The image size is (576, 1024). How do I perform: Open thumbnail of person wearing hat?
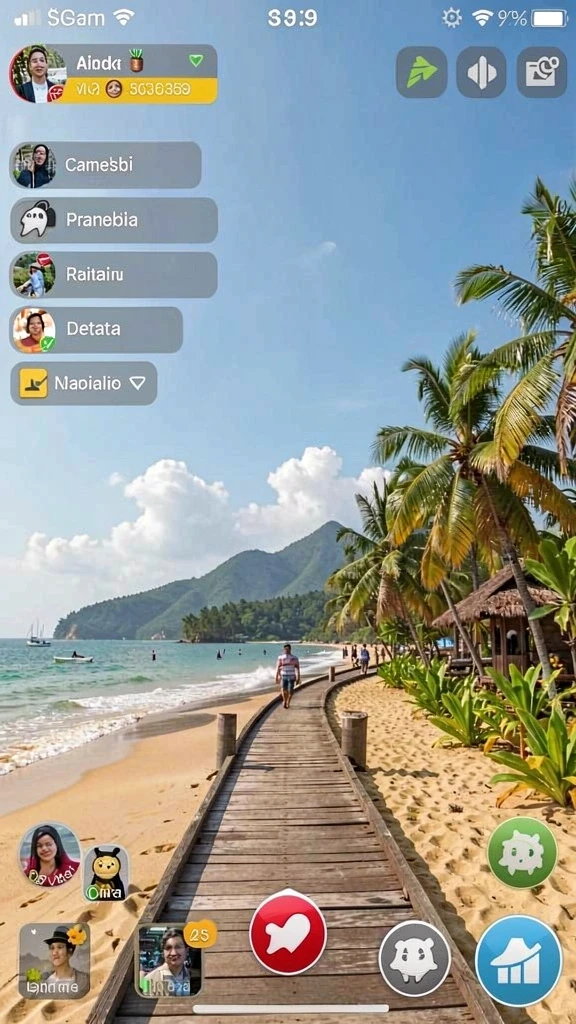[54, 961]
